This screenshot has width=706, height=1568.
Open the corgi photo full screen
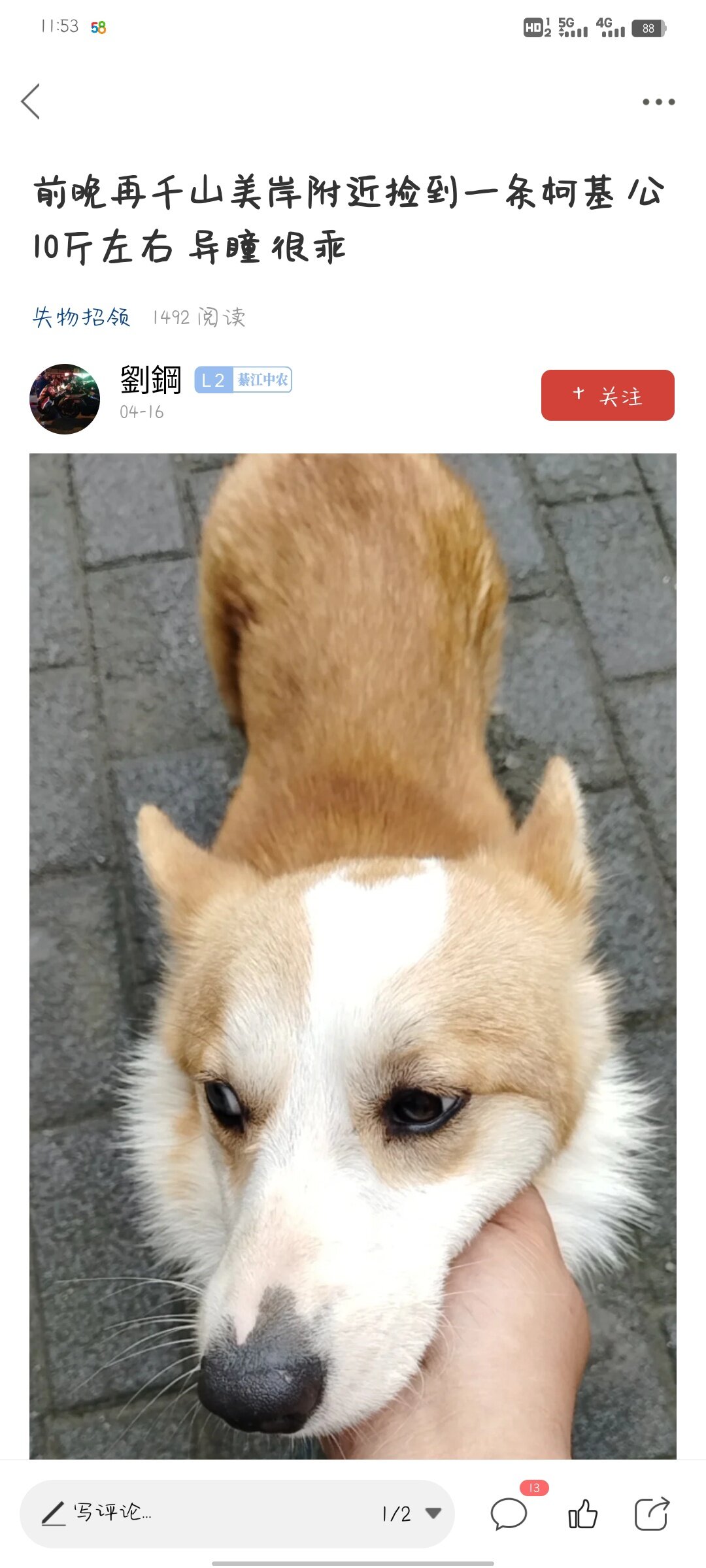[353, 956]
